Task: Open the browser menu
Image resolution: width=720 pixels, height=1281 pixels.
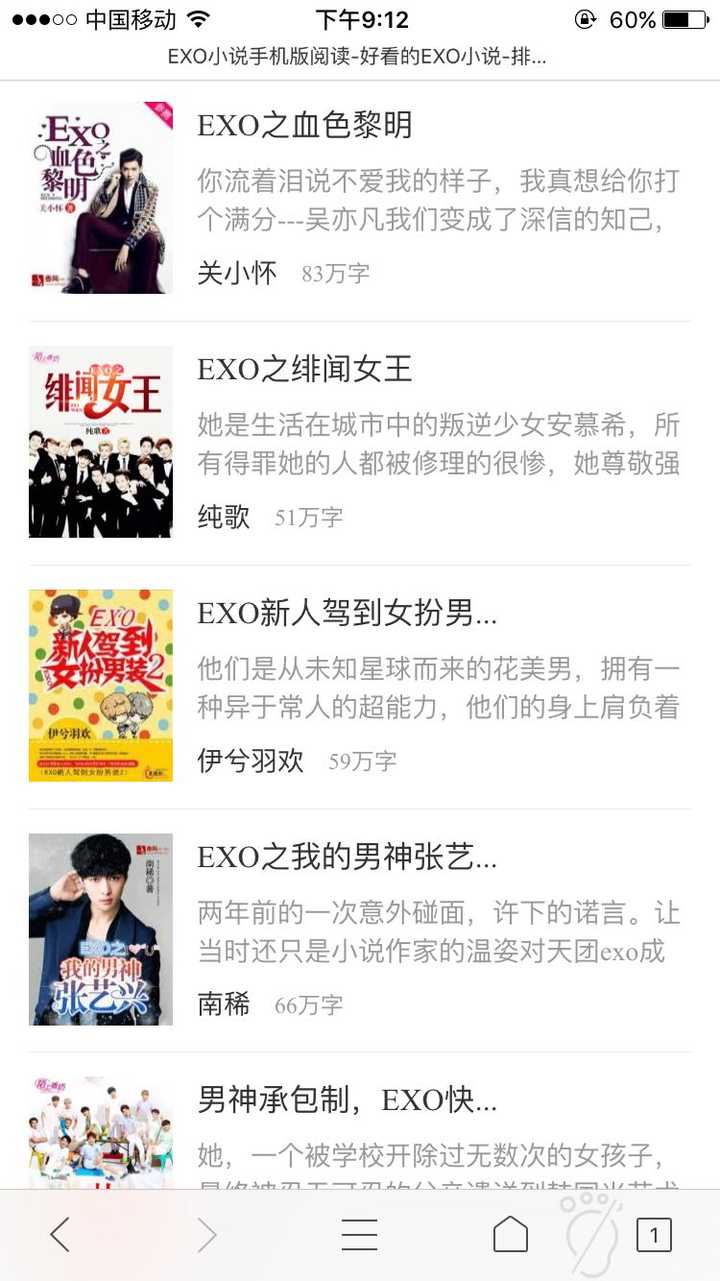Action: [x=359, y=1236]
